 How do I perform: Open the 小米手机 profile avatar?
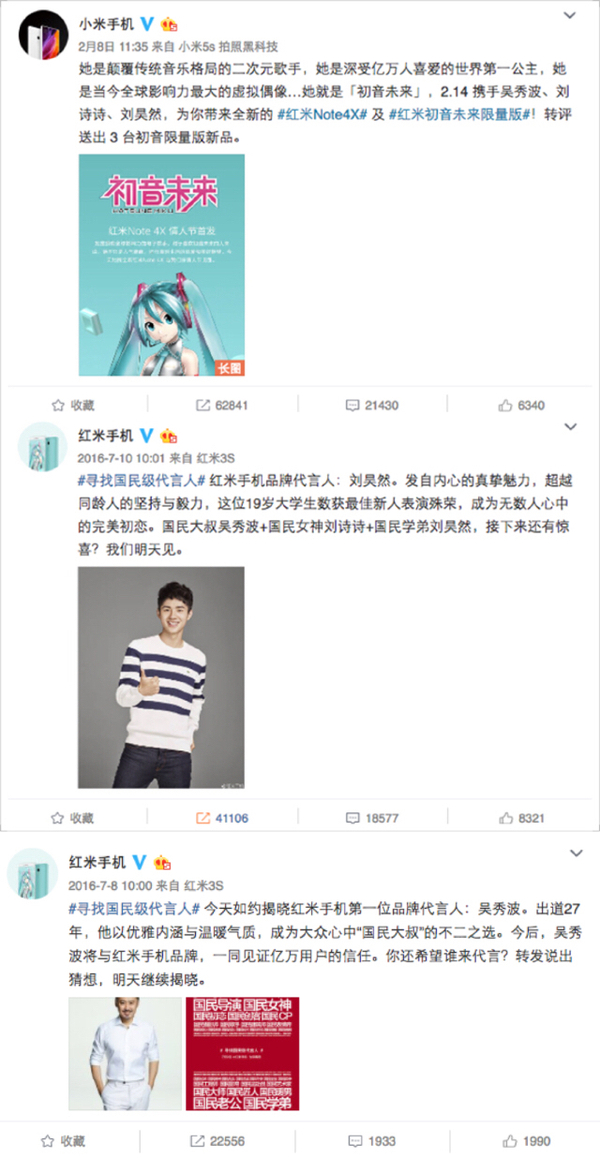pos(42,37)
